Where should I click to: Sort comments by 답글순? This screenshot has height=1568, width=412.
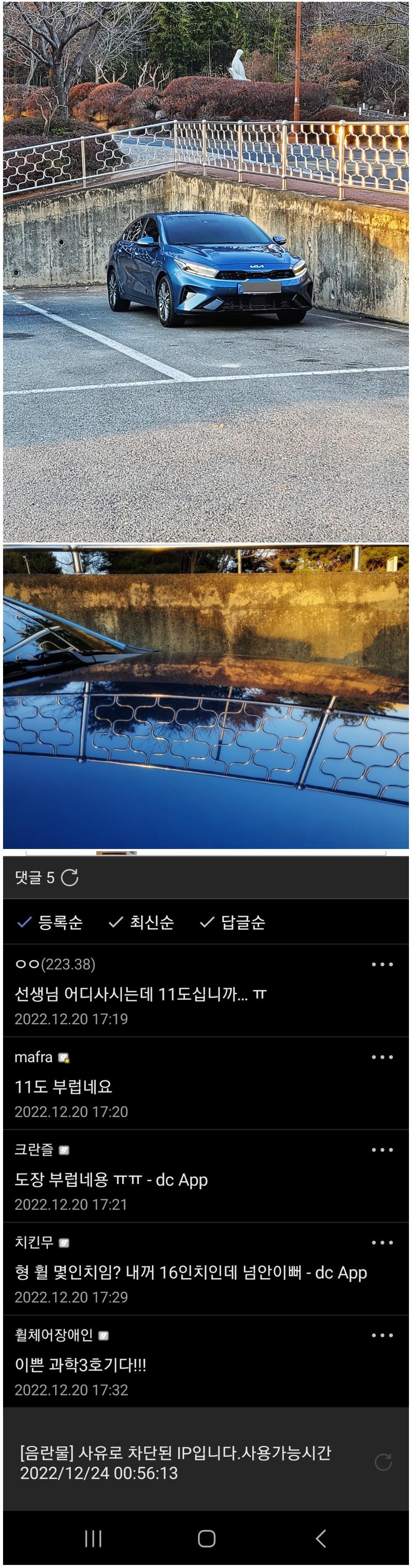[233, 922]
